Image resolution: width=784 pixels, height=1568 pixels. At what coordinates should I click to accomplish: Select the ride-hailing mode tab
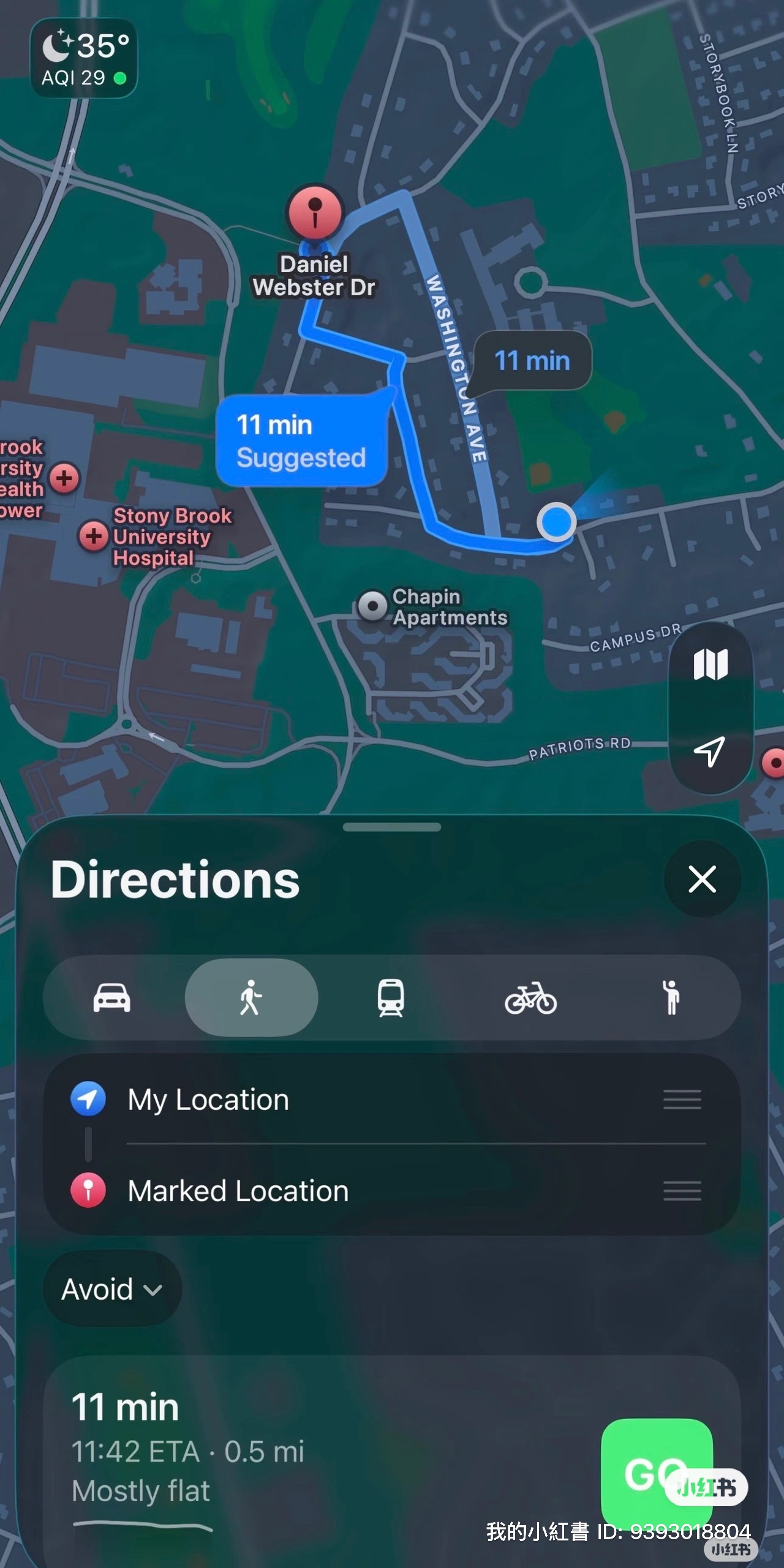[671, 998]
